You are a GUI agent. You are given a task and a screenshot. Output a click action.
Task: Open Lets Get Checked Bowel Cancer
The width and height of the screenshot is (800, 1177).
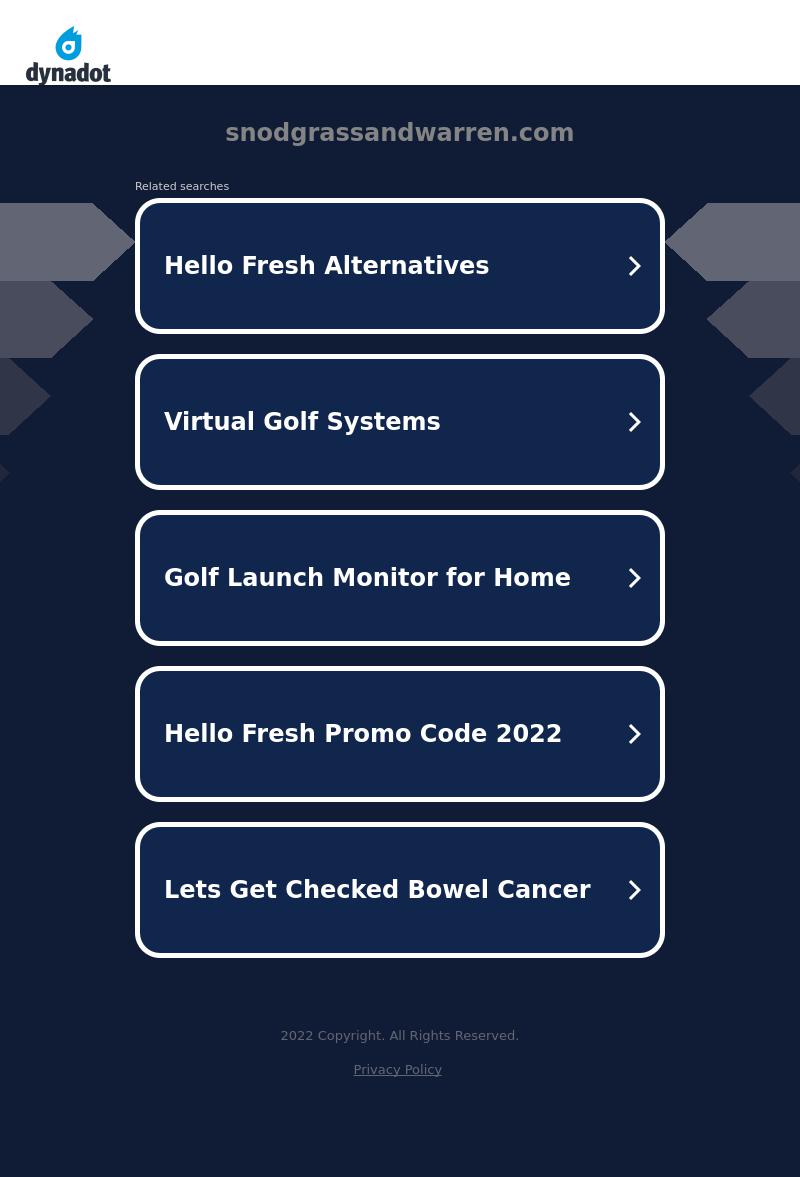click(x=399, y=890)
